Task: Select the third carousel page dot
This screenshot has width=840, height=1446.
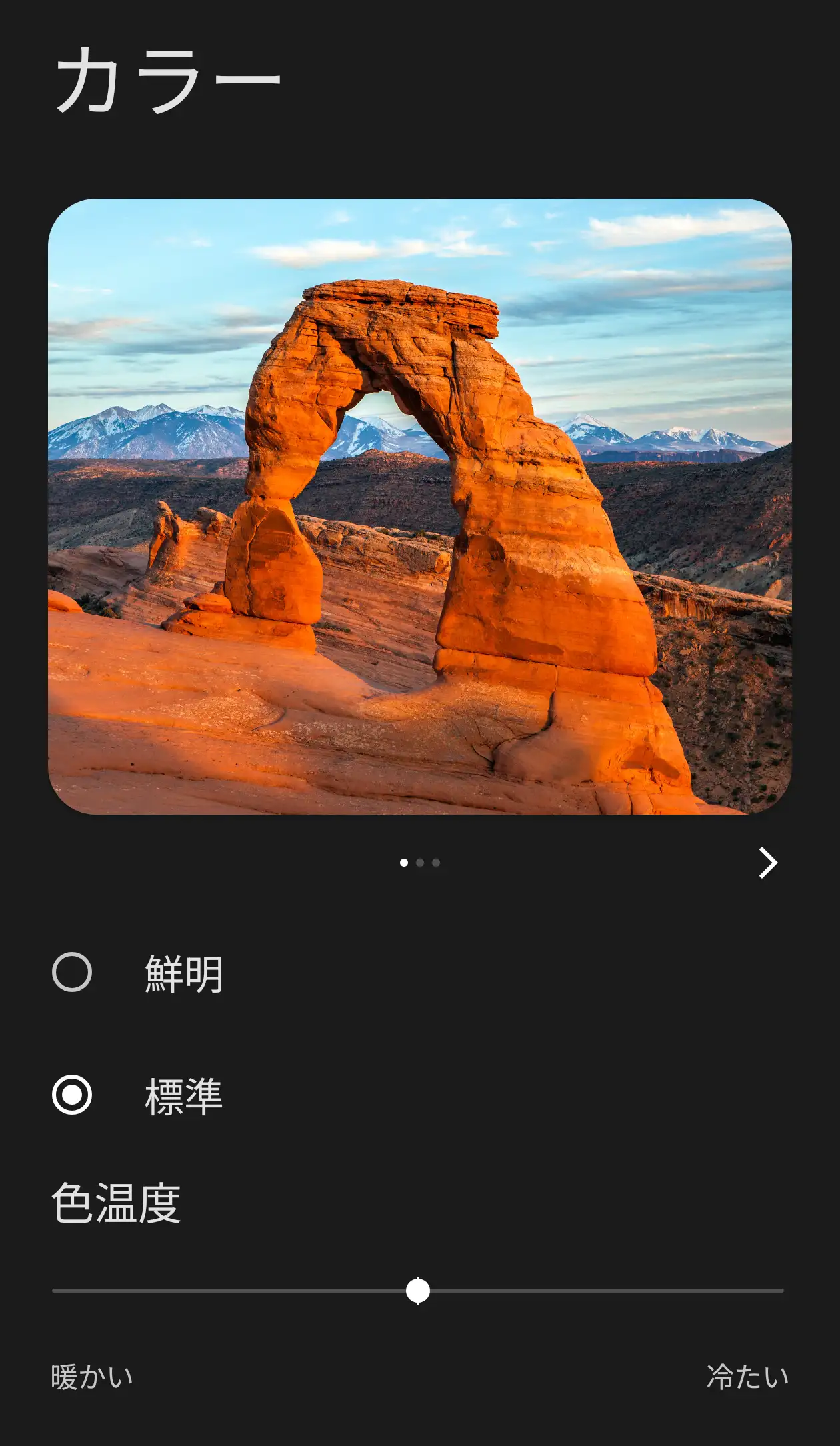Action: 436,862
